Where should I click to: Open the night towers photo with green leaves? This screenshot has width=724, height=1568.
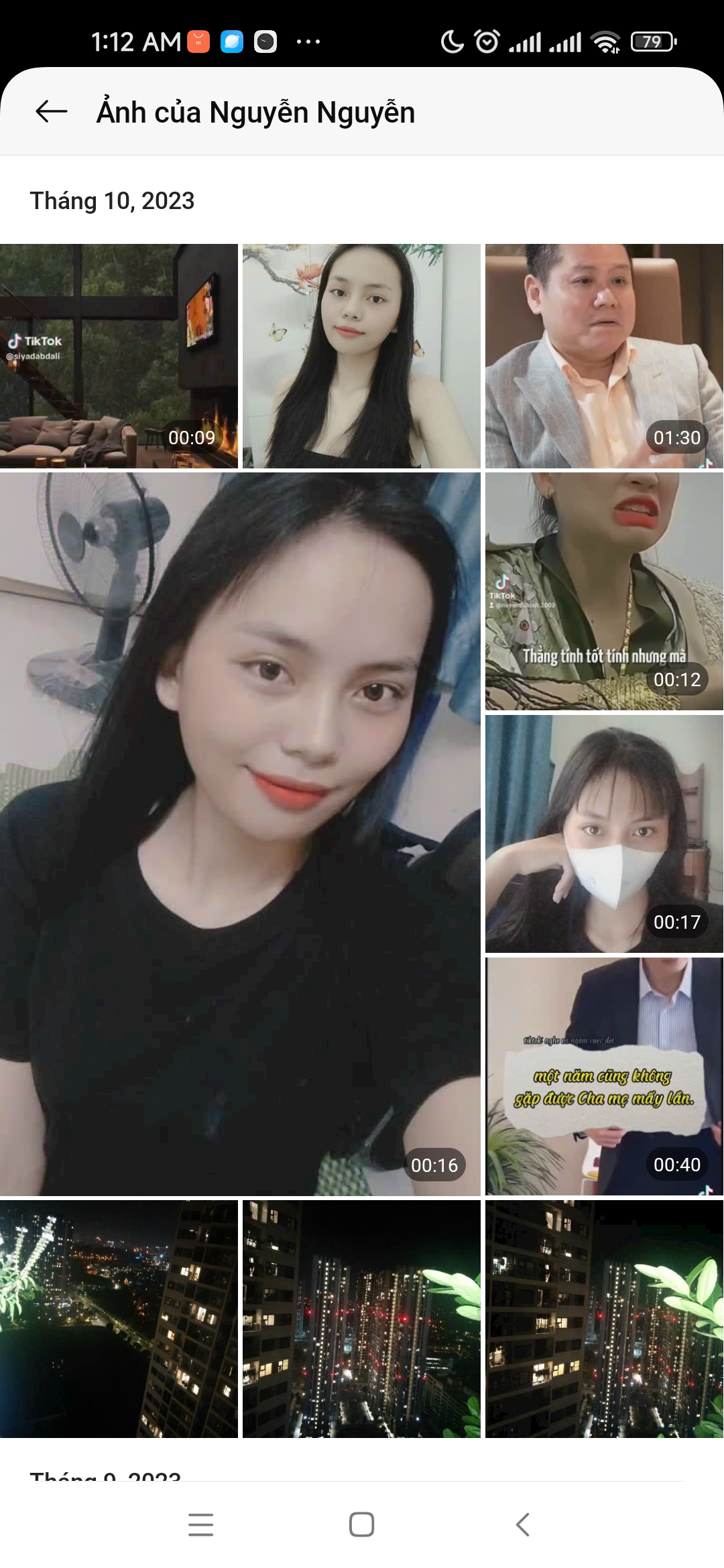pyautogui.click(x=604, y=1319)
